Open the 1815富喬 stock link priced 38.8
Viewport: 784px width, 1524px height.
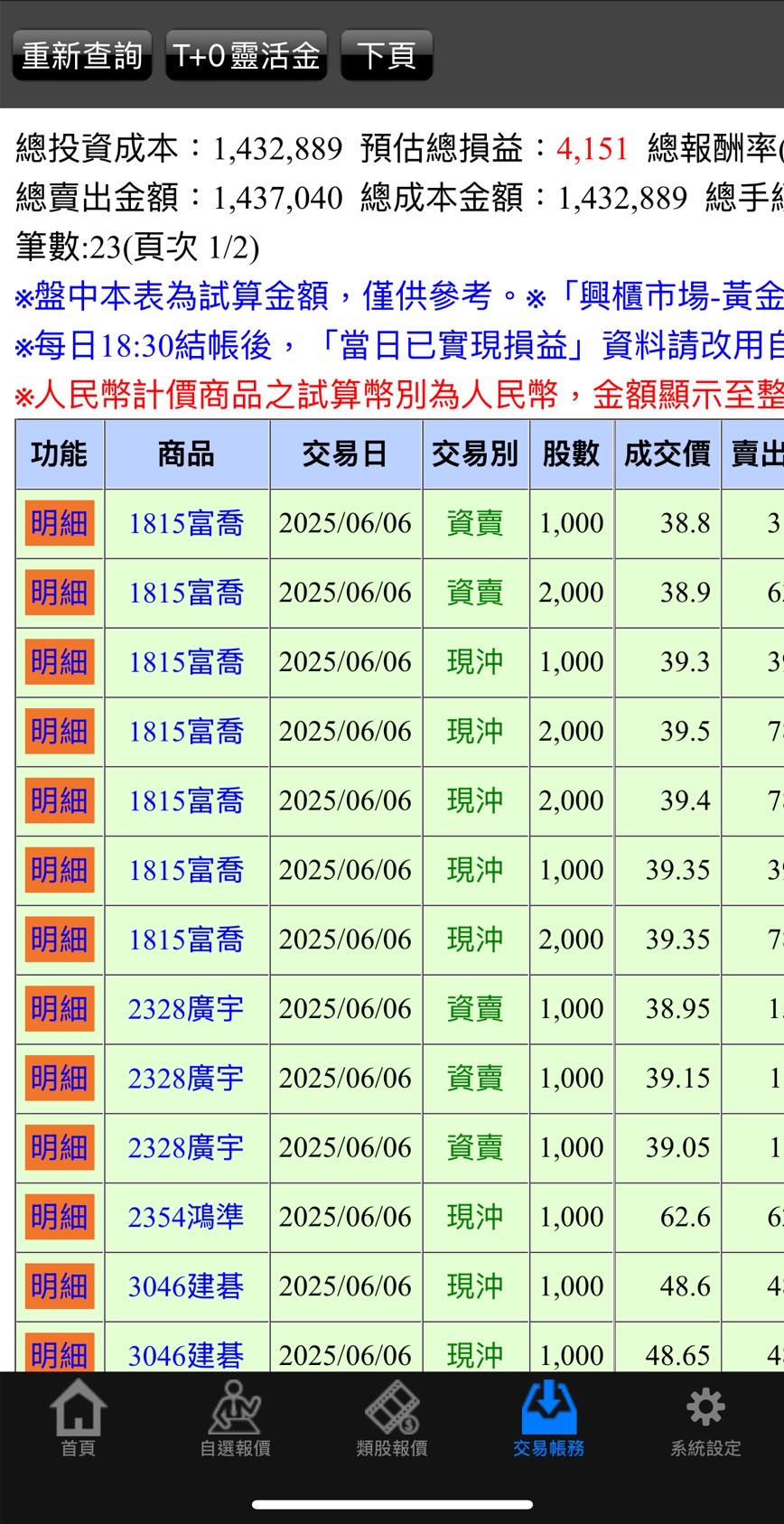coord(186,524)
